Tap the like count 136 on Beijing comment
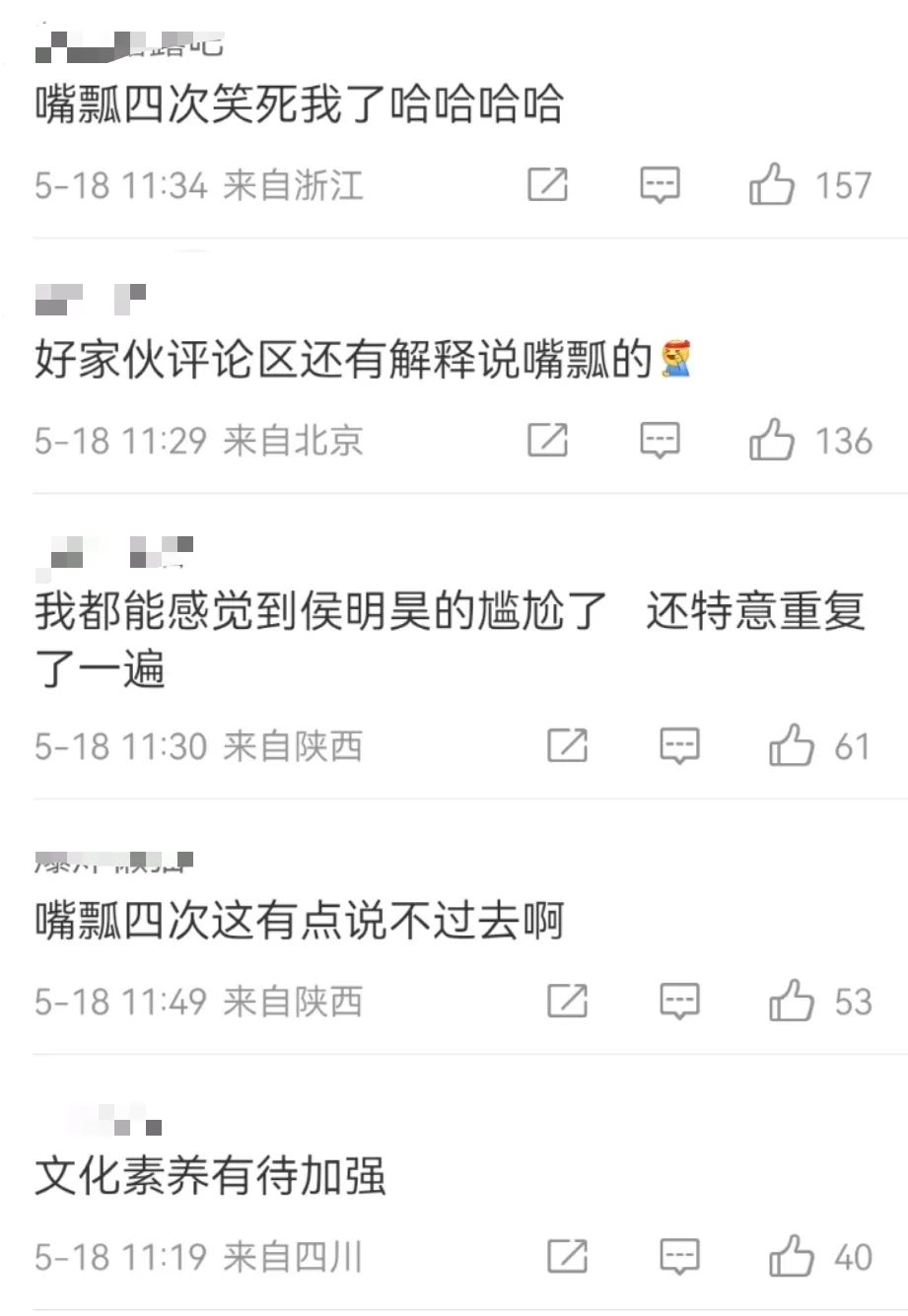Screen dimensions: 908x1316 846,440
